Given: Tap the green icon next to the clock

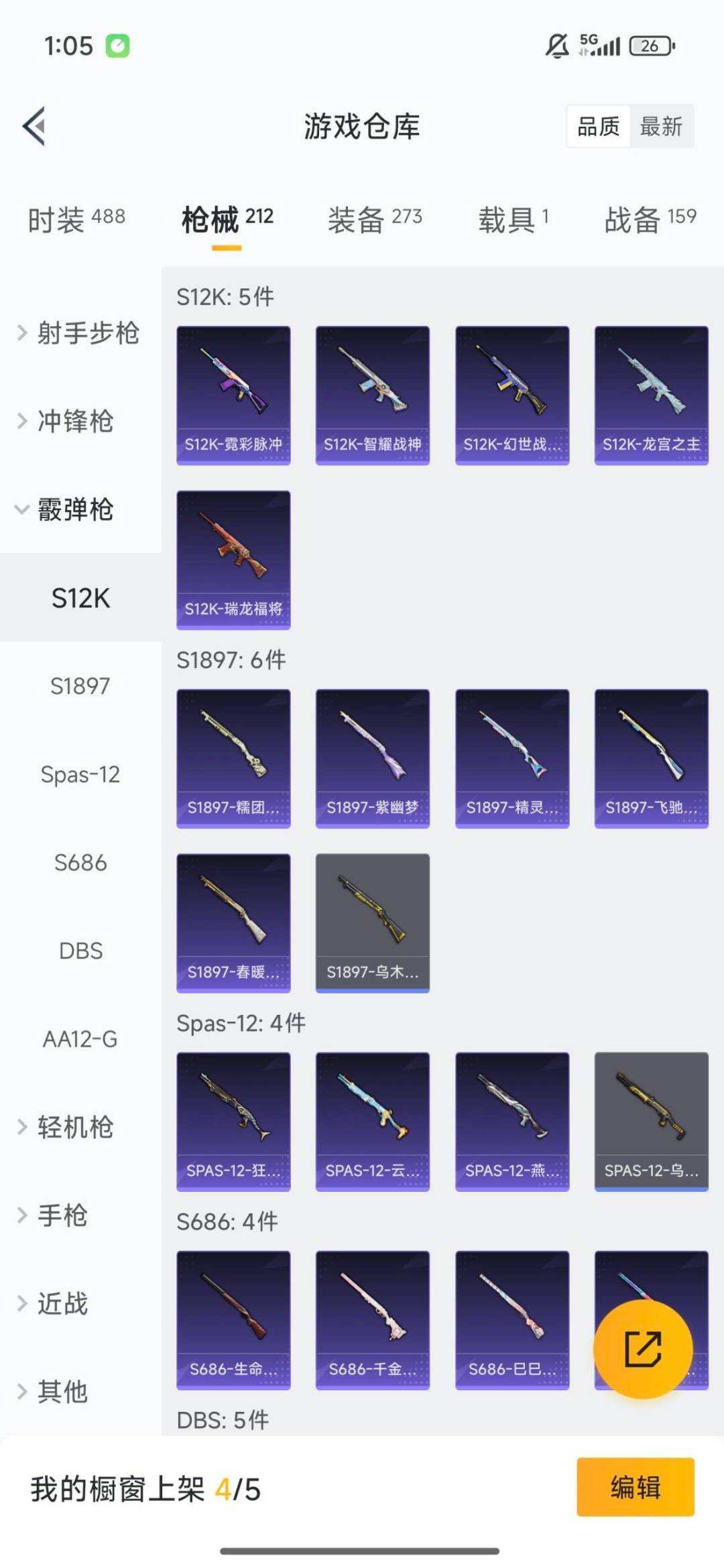Looking at the screenshot, I should coord(118,44).
